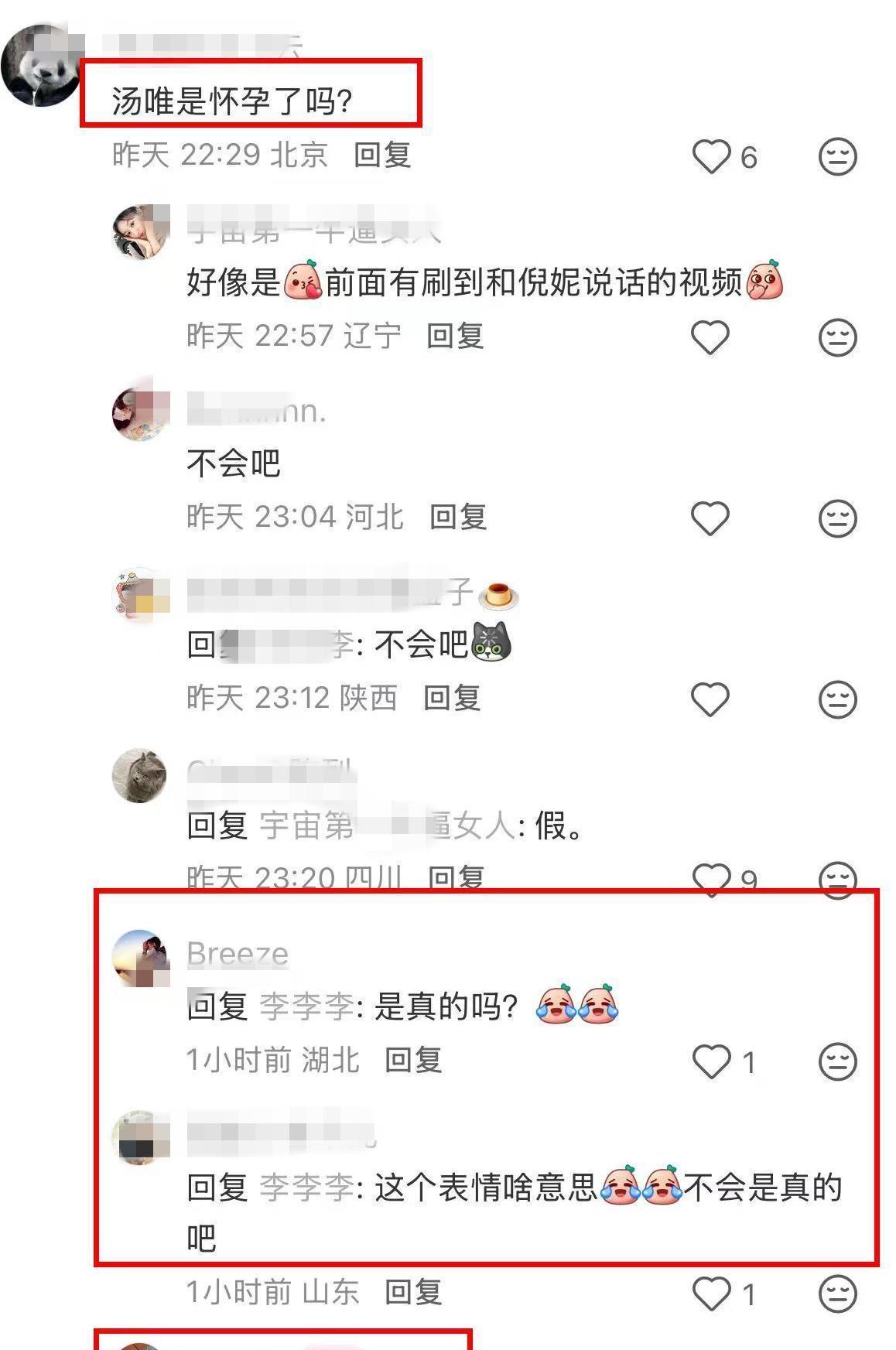Reply to the 1小时前 山东 comment
896x1350 pixels.
point(413,1292)
